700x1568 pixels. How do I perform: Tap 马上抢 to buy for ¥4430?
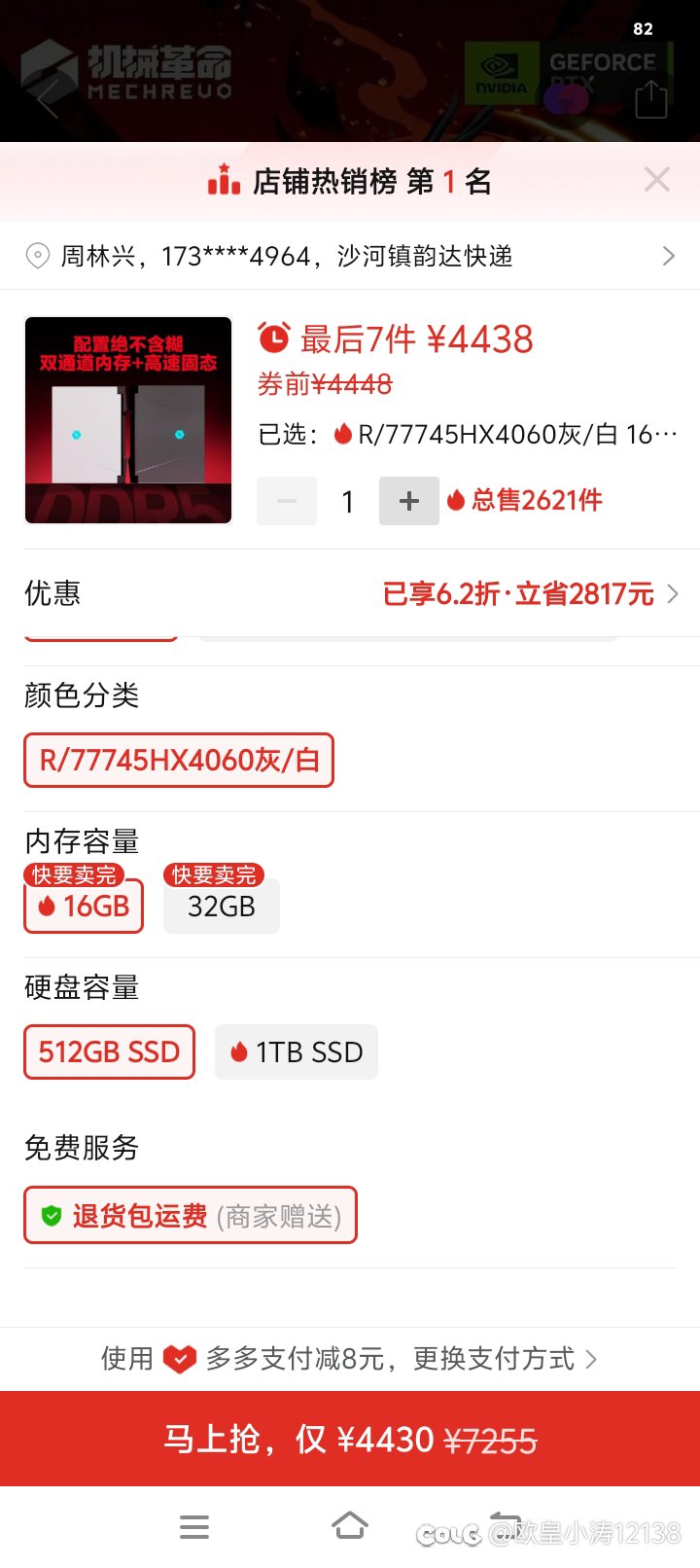click(350, 1439)
